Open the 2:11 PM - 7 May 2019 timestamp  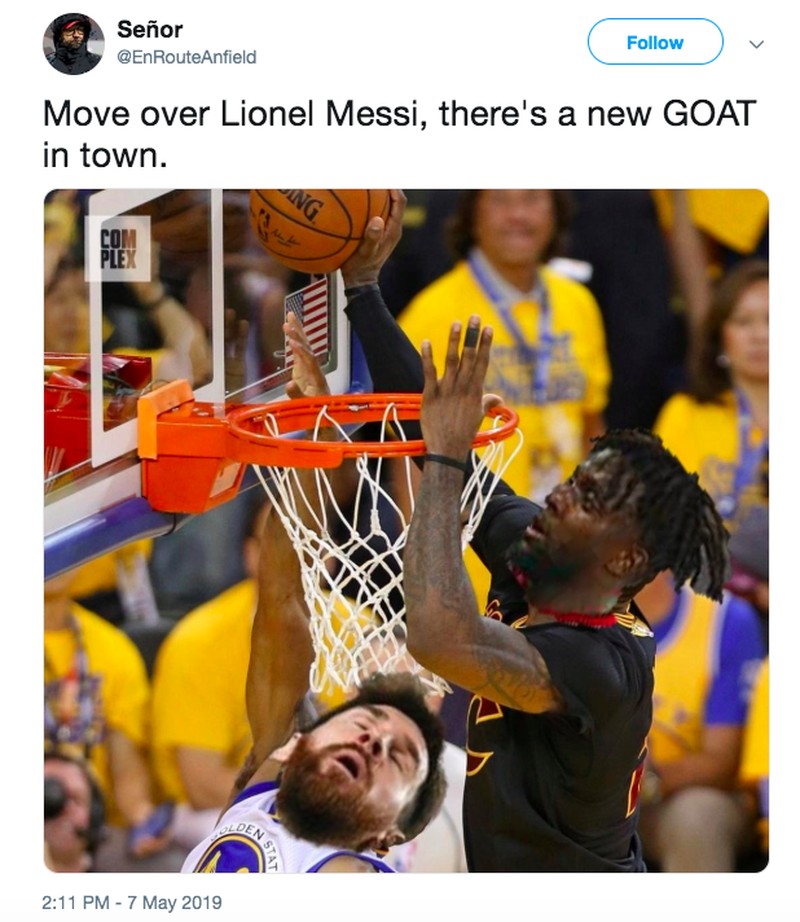(132, 902)
